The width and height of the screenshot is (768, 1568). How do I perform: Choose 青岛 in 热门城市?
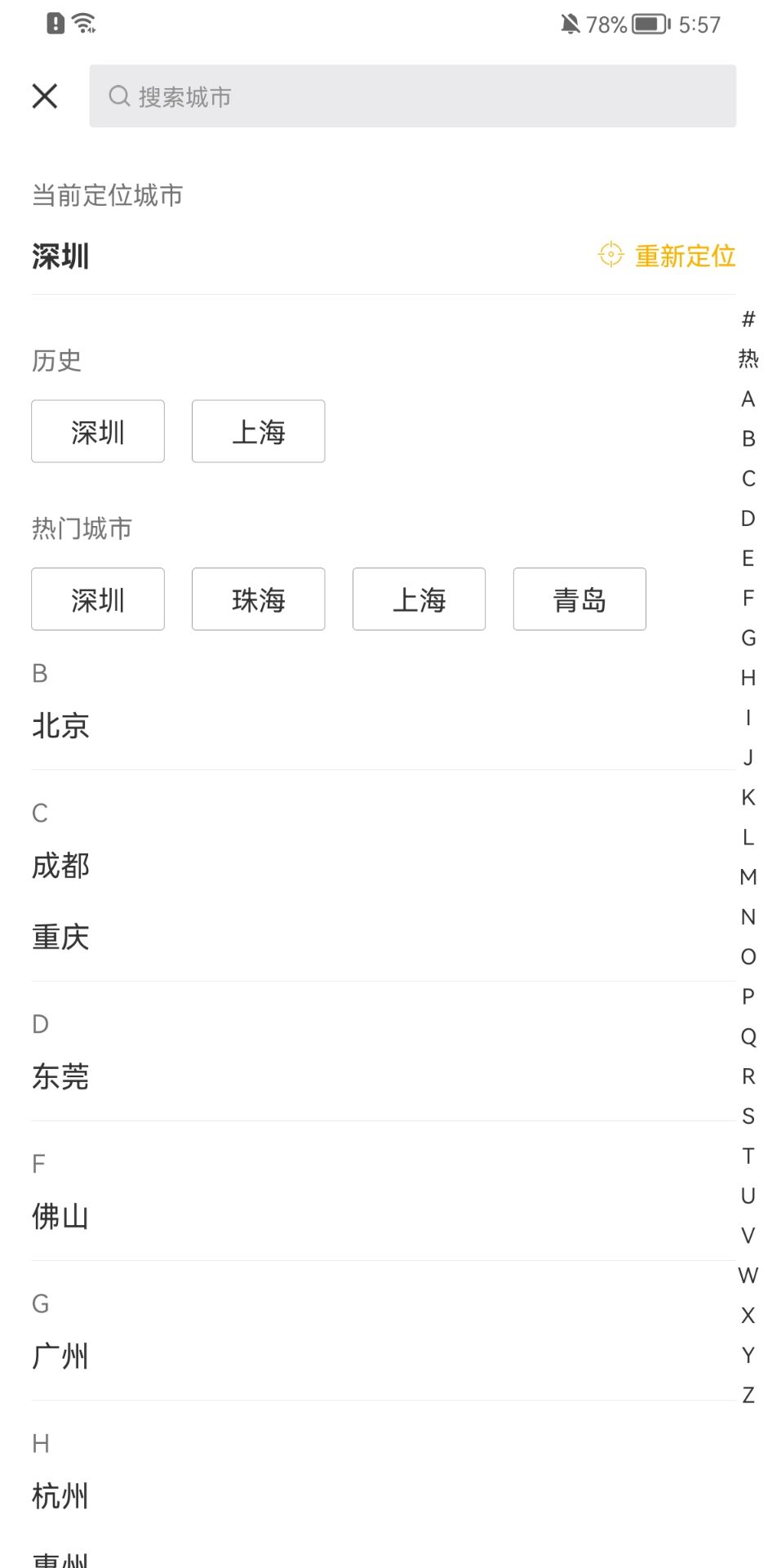tap(579, 599)
